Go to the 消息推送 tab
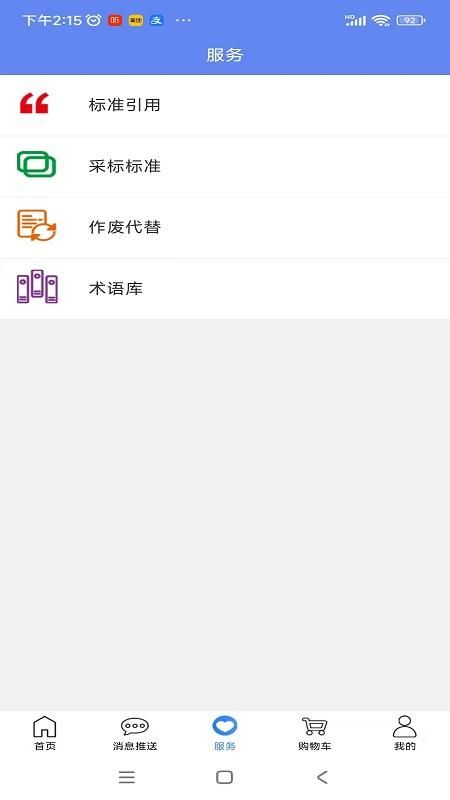The width and height of the screenshot is (450, 800). coord(135,733)
